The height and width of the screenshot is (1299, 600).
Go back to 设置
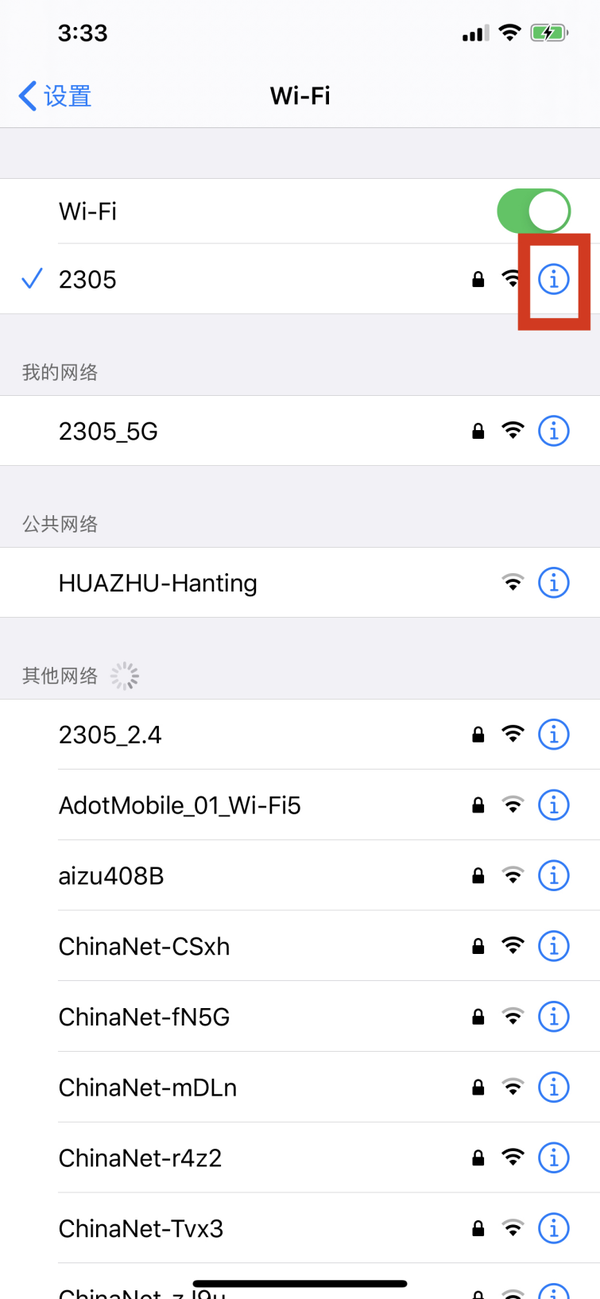[x=55, y=96]
